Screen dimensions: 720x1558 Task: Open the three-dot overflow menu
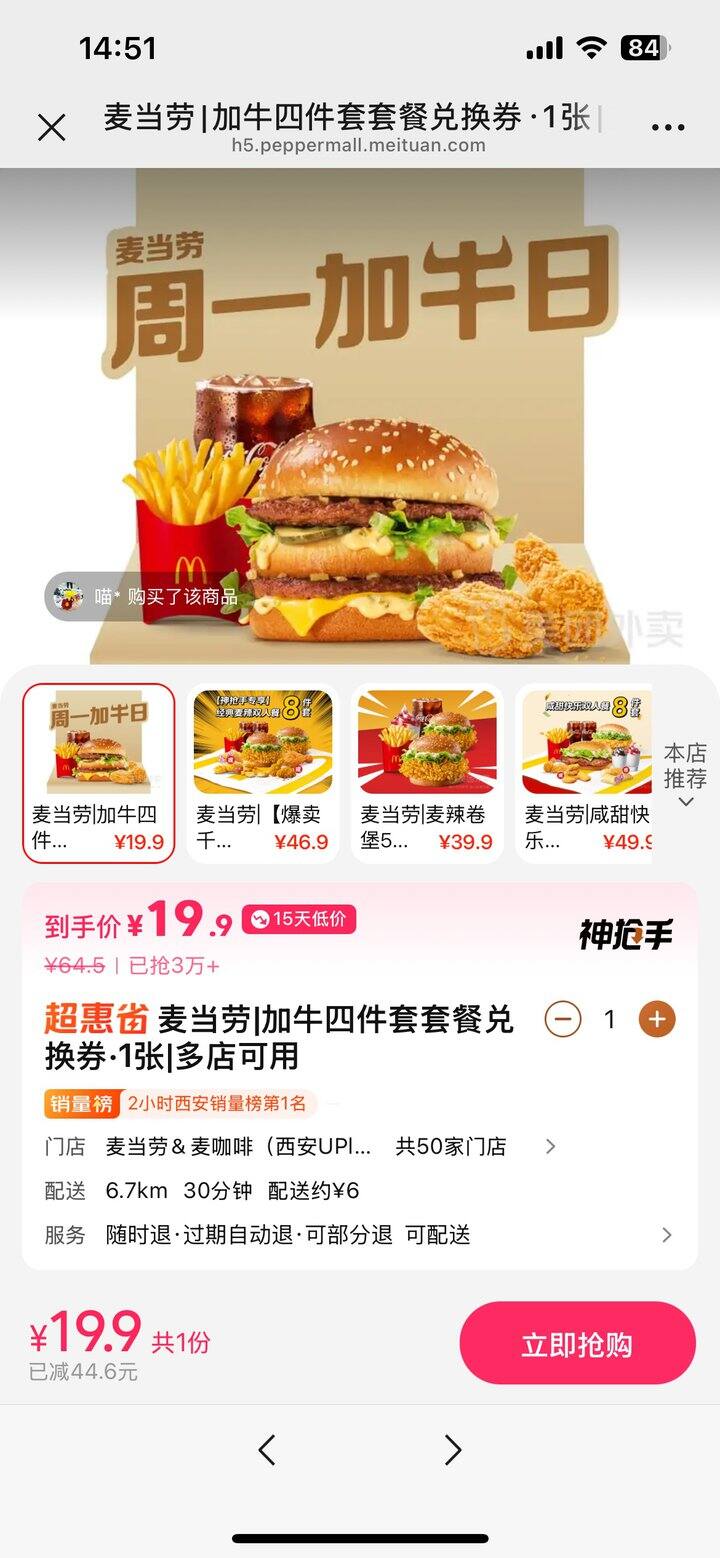coord(667,127)
